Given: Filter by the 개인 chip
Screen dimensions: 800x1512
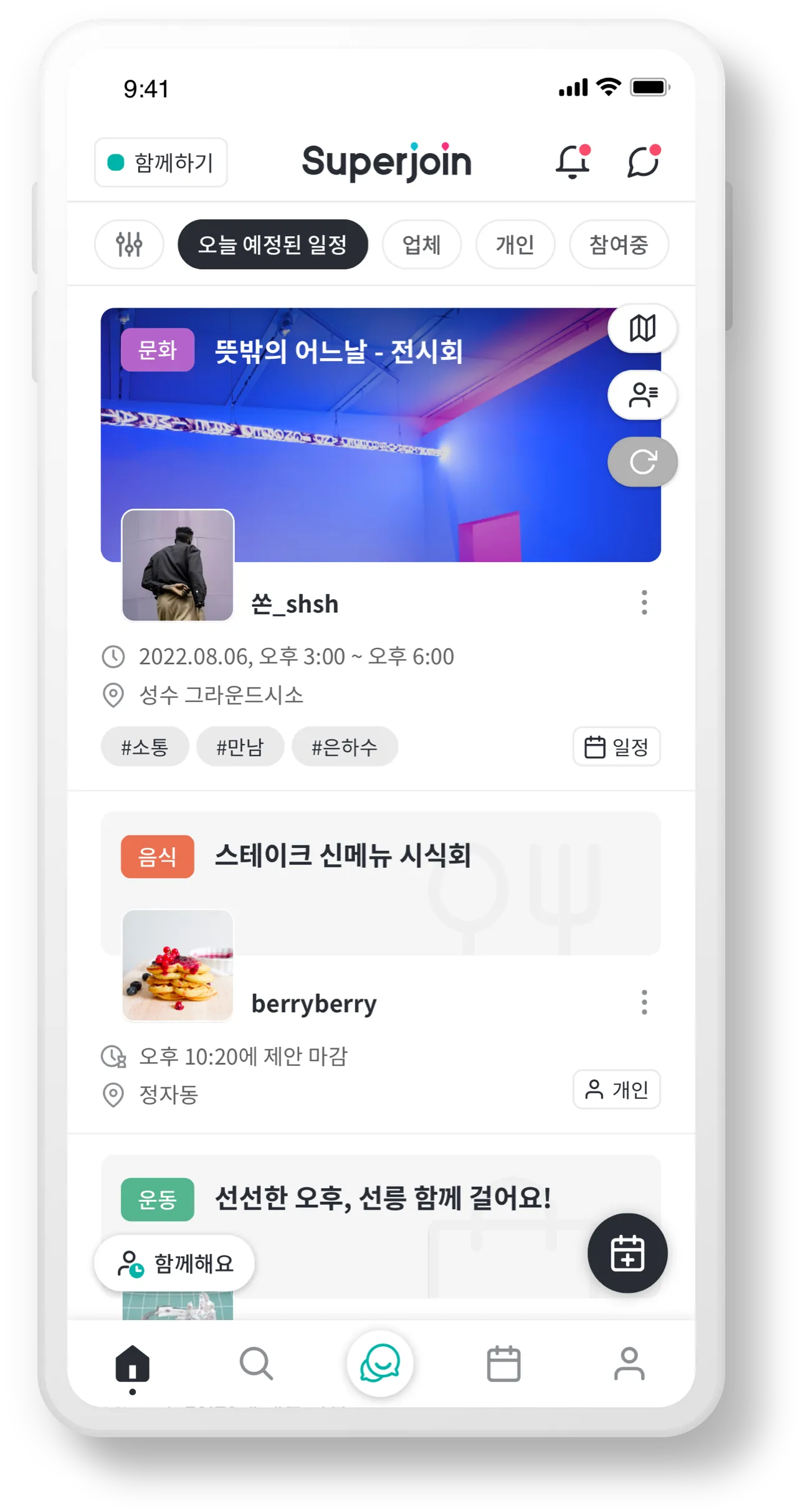Looking at the screenshot, I should [515, 244].
